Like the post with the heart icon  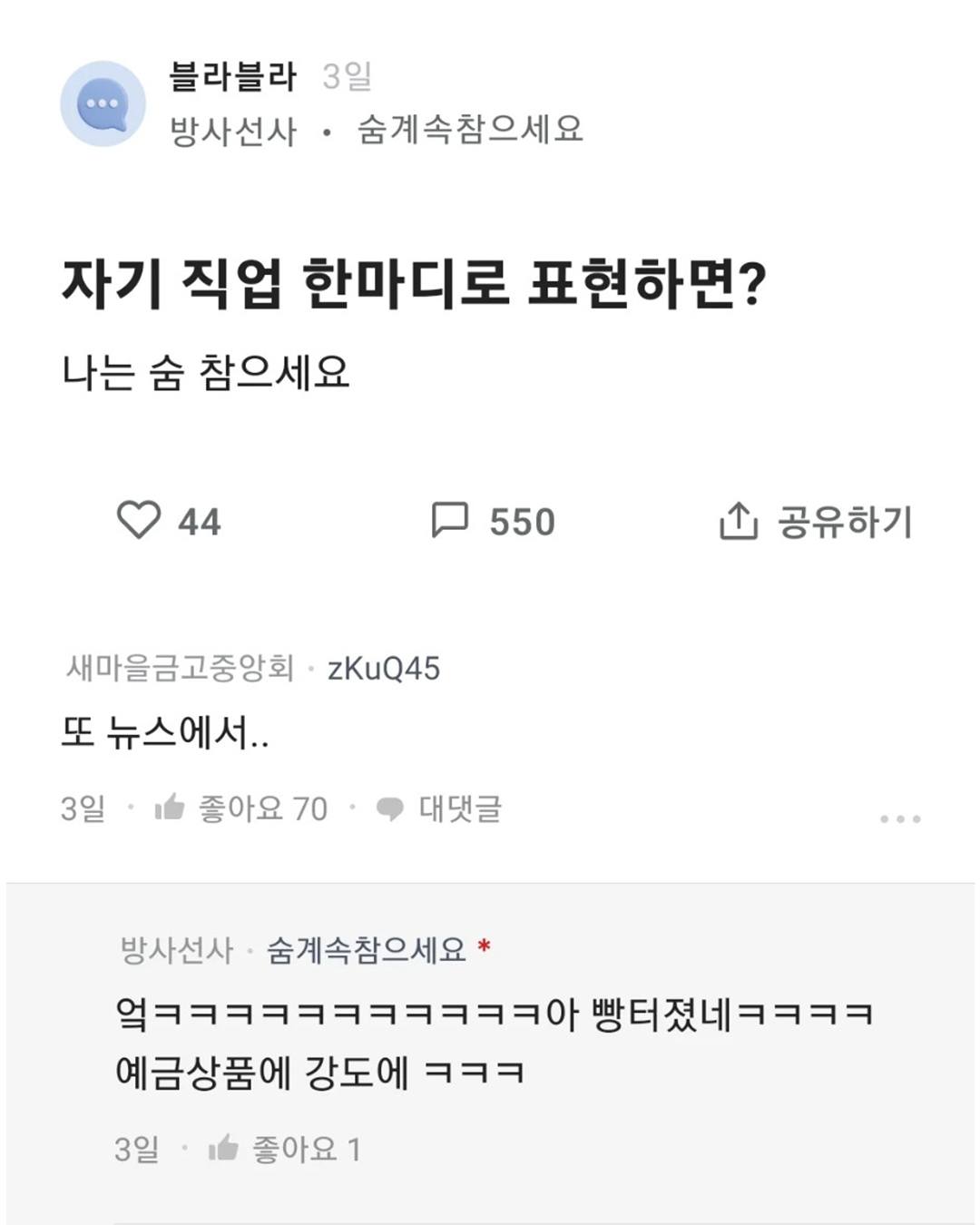pyautogui.click(x=139, y=521)
